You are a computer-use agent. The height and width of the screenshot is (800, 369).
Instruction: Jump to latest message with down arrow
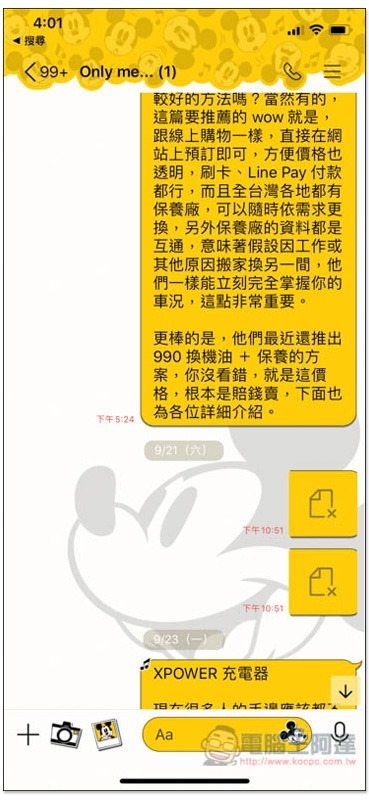346,692
